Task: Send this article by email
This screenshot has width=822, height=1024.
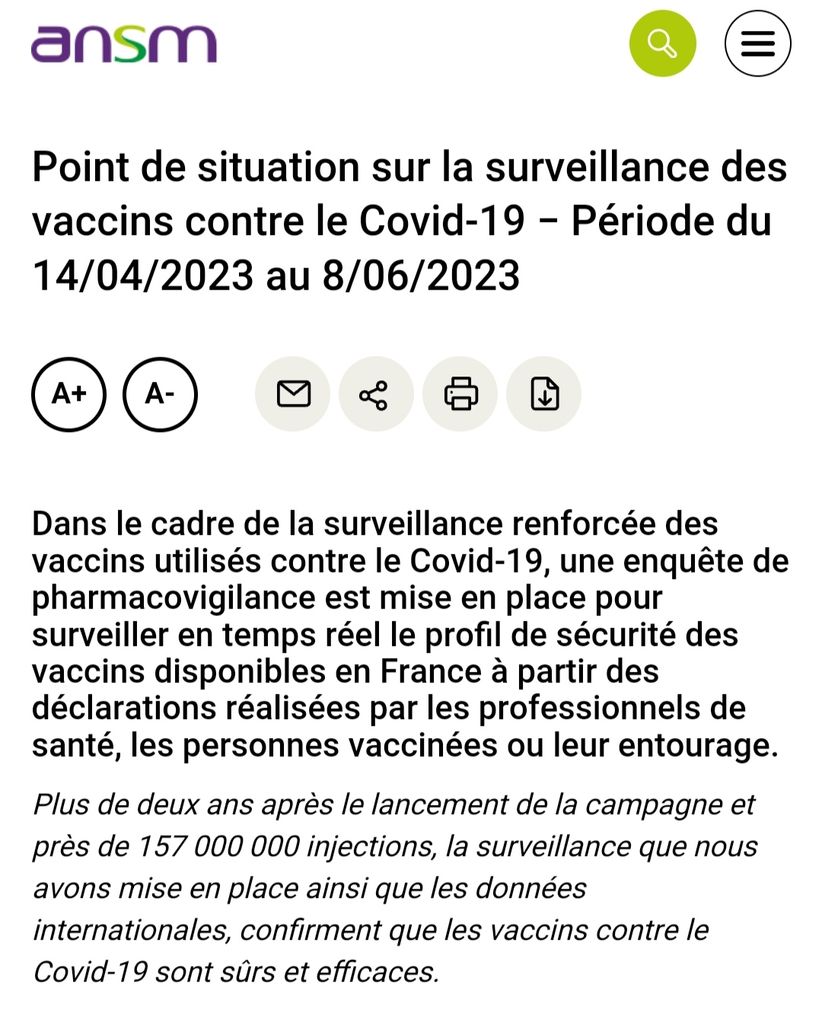Action: (293, 394)
